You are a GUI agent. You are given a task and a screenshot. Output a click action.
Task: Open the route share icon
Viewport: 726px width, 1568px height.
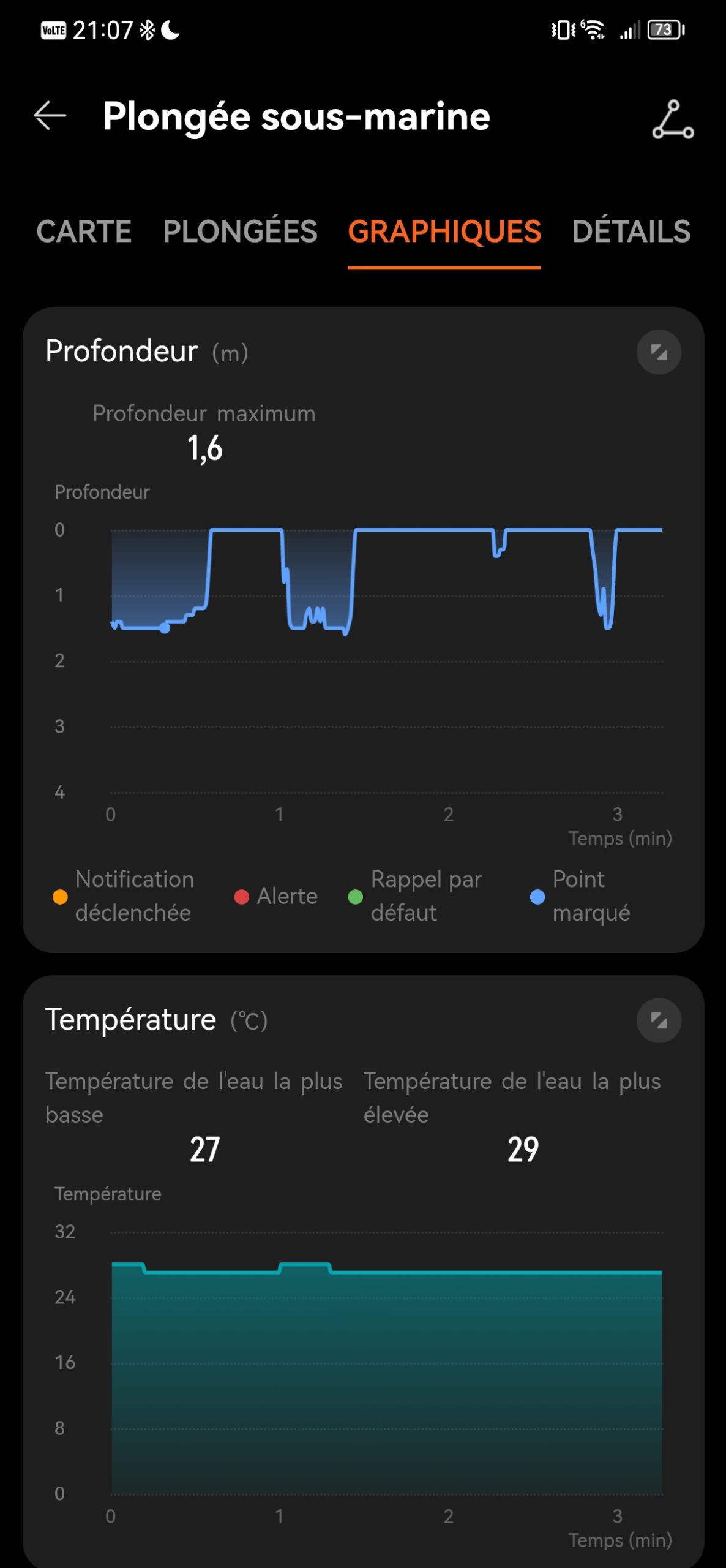point(673,119)
